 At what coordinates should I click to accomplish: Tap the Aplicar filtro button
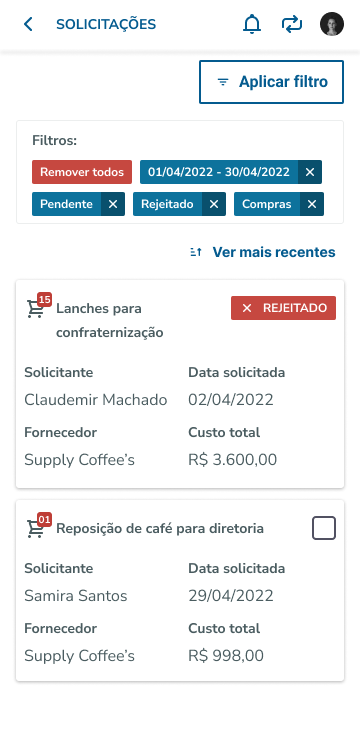(x=271, y=82)
